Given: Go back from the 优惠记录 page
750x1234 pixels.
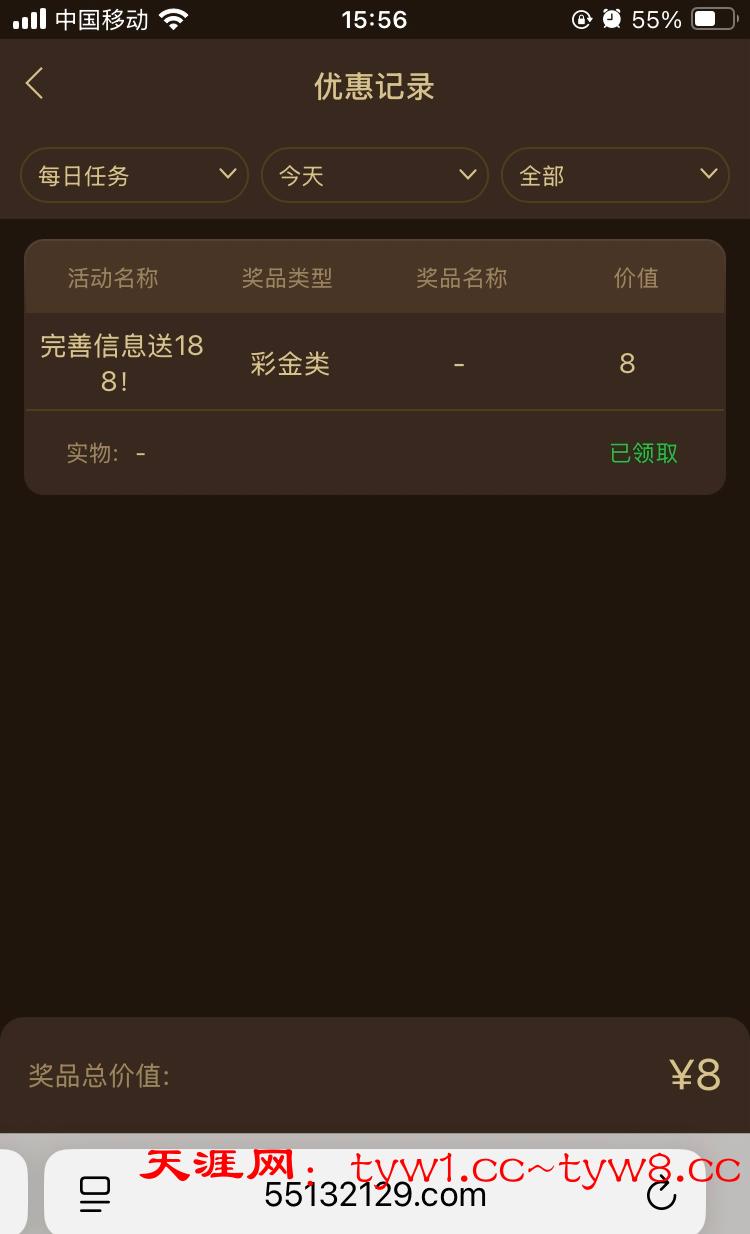Looking at the screenshot, I should click(x=35, y=84).
